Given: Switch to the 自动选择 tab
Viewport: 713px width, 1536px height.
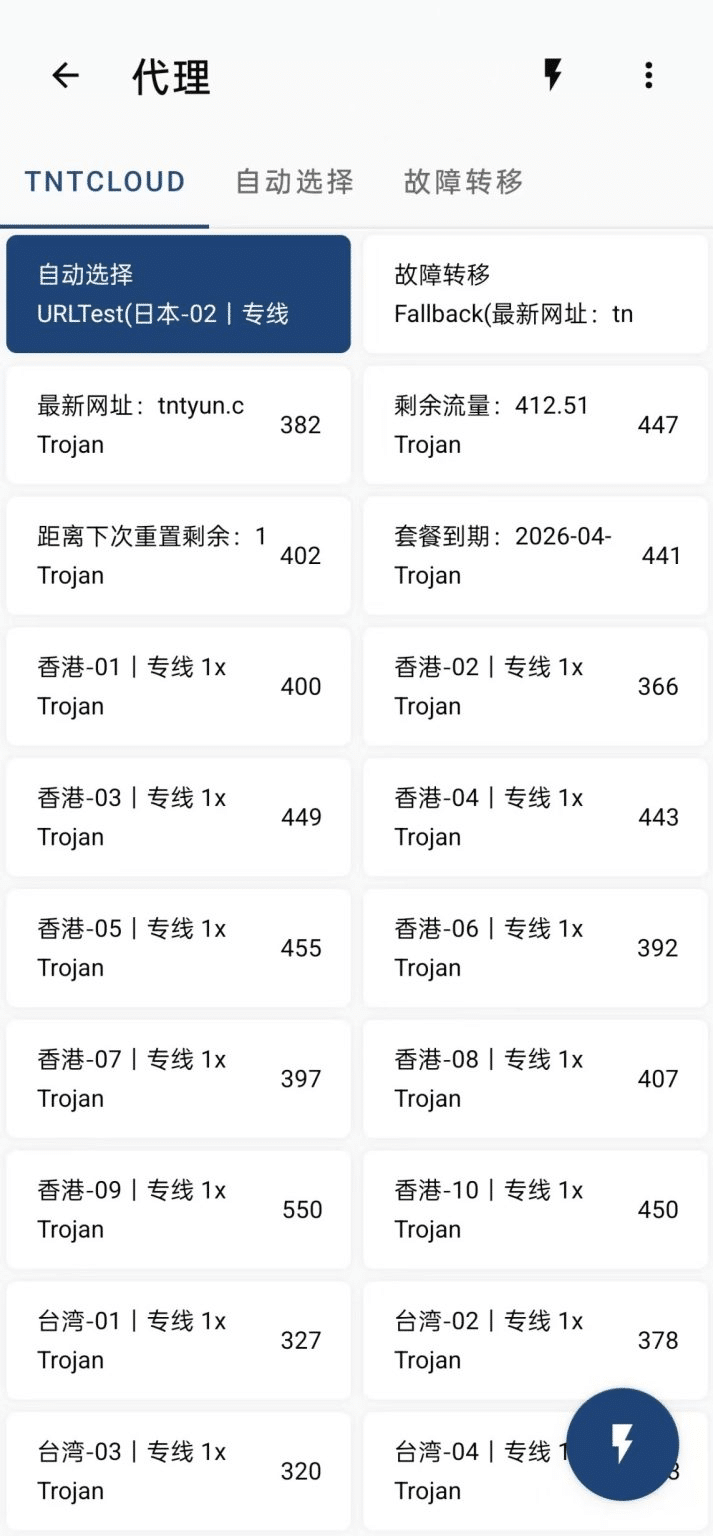Looking at the screenshot, I should [x=295, y=181].
